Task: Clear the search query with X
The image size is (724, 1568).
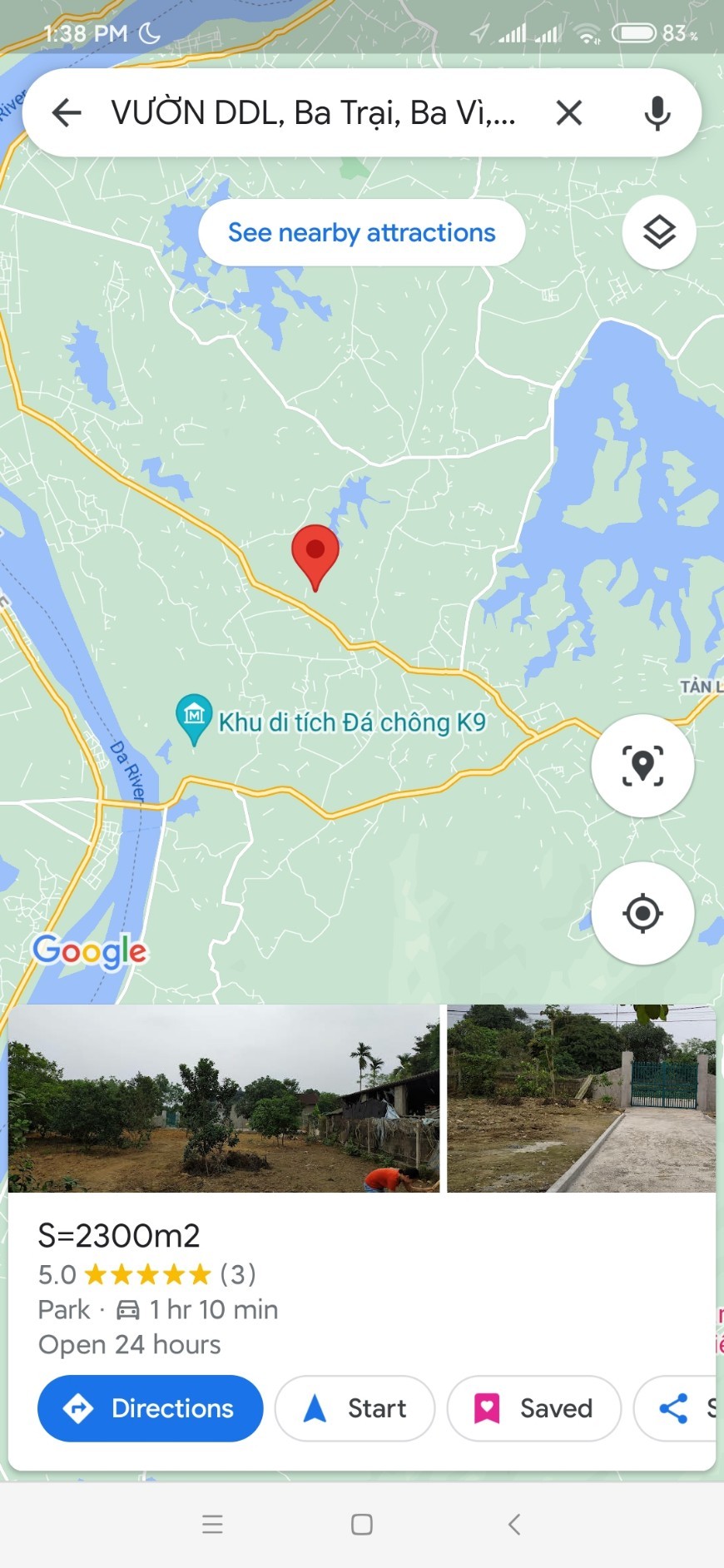Action: (569, 112)
